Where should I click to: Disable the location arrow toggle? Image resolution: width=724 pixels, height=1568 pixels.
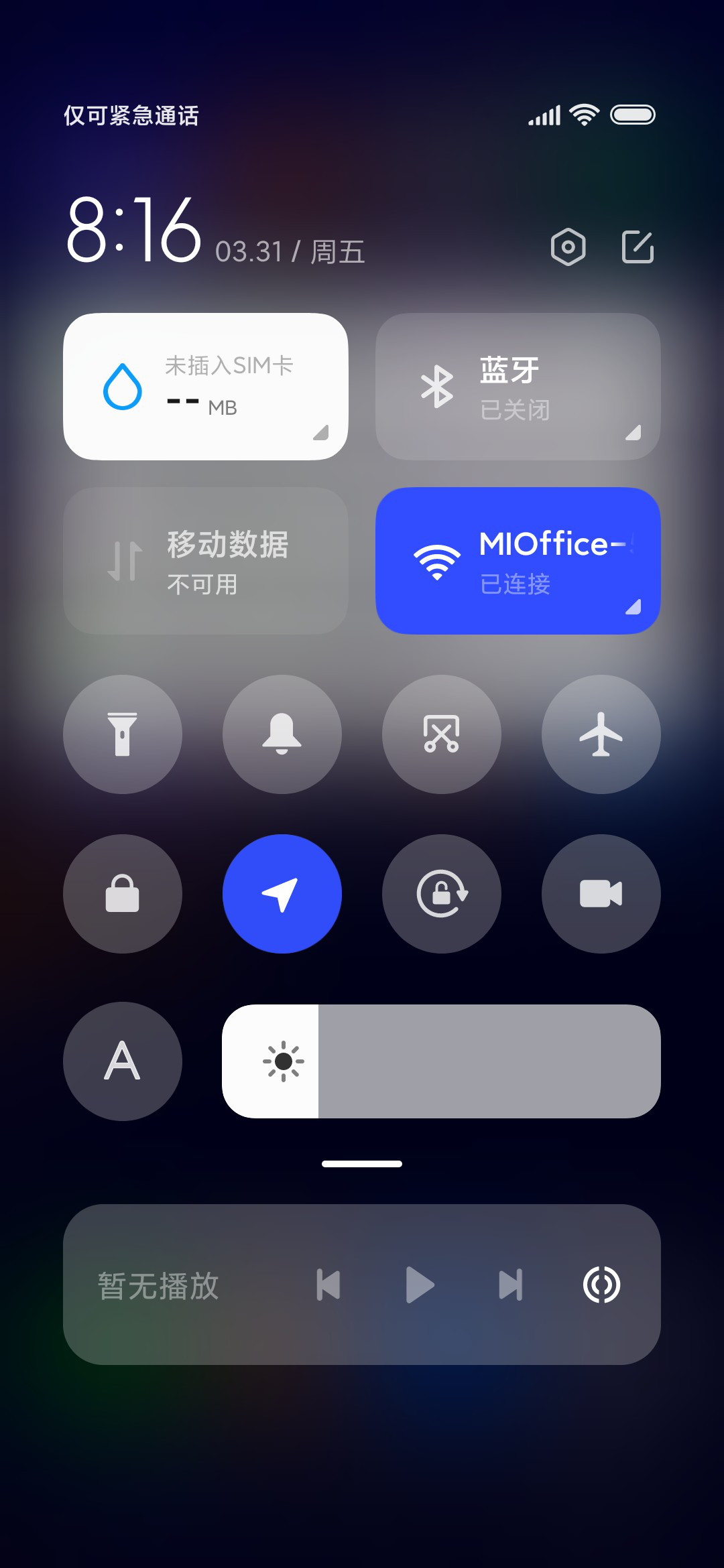(x=282, y=894)
